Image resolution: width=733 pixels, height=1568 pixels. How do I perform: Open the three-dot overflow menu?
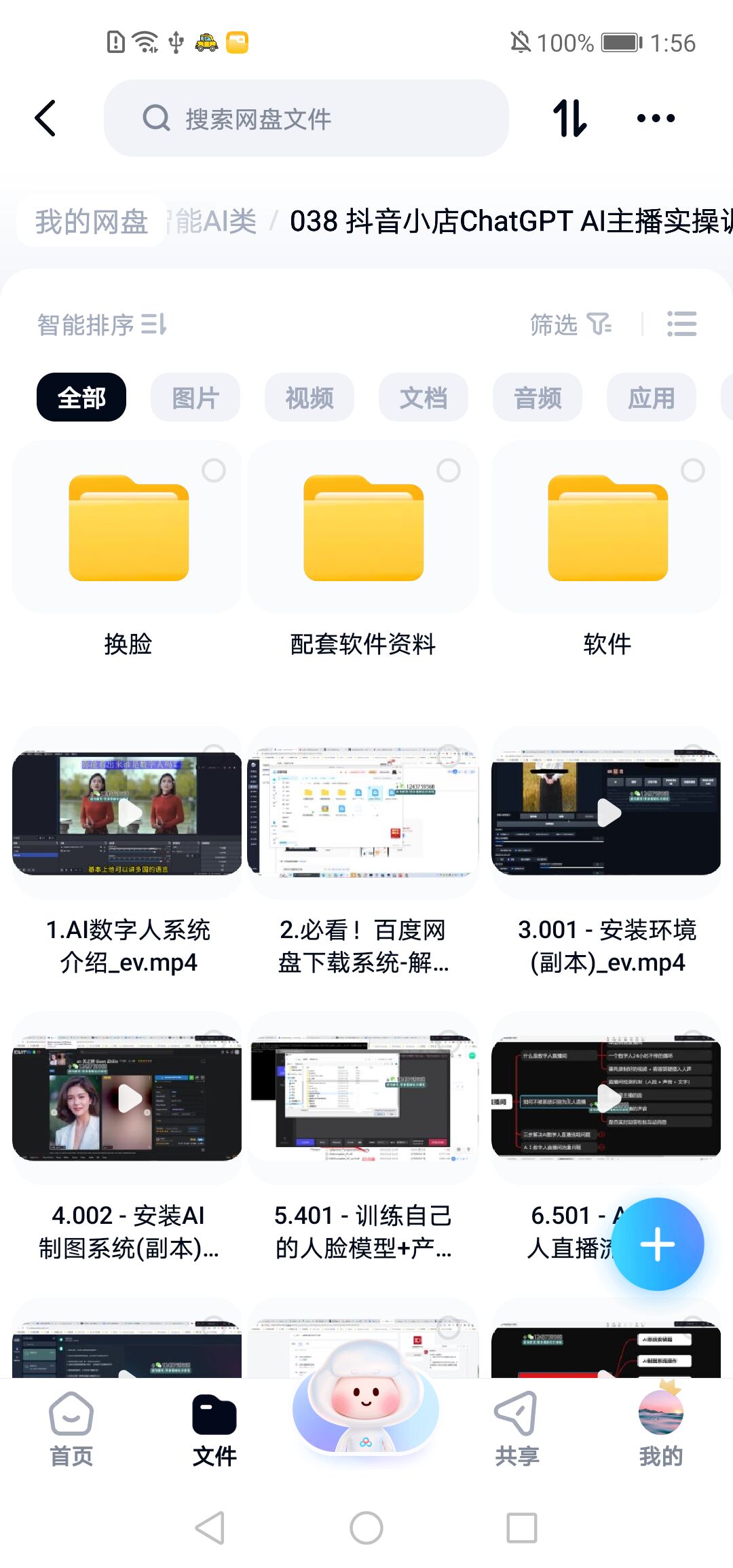pos(656,118)
